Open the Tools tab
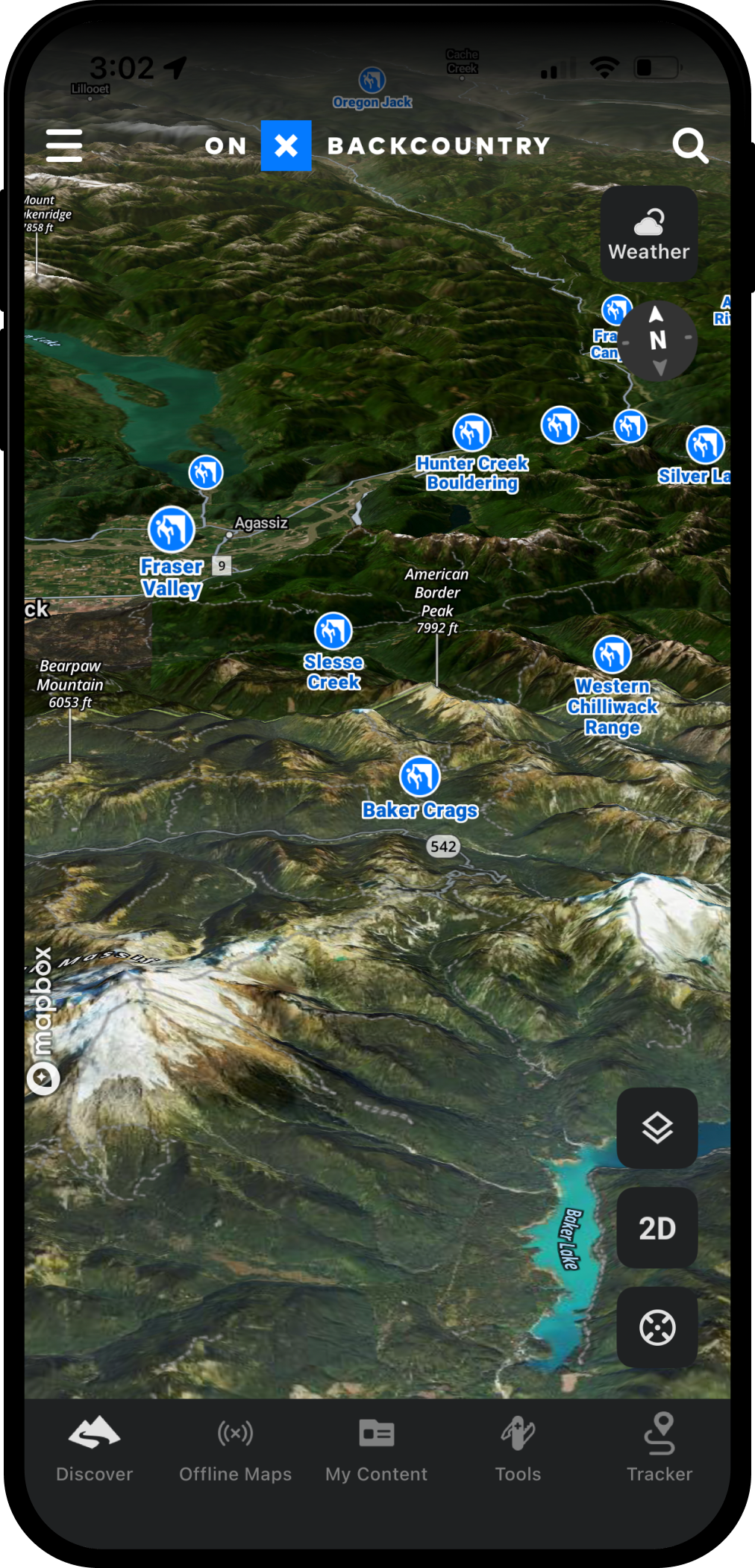755x1568 pixels. tap(518, 1448)
